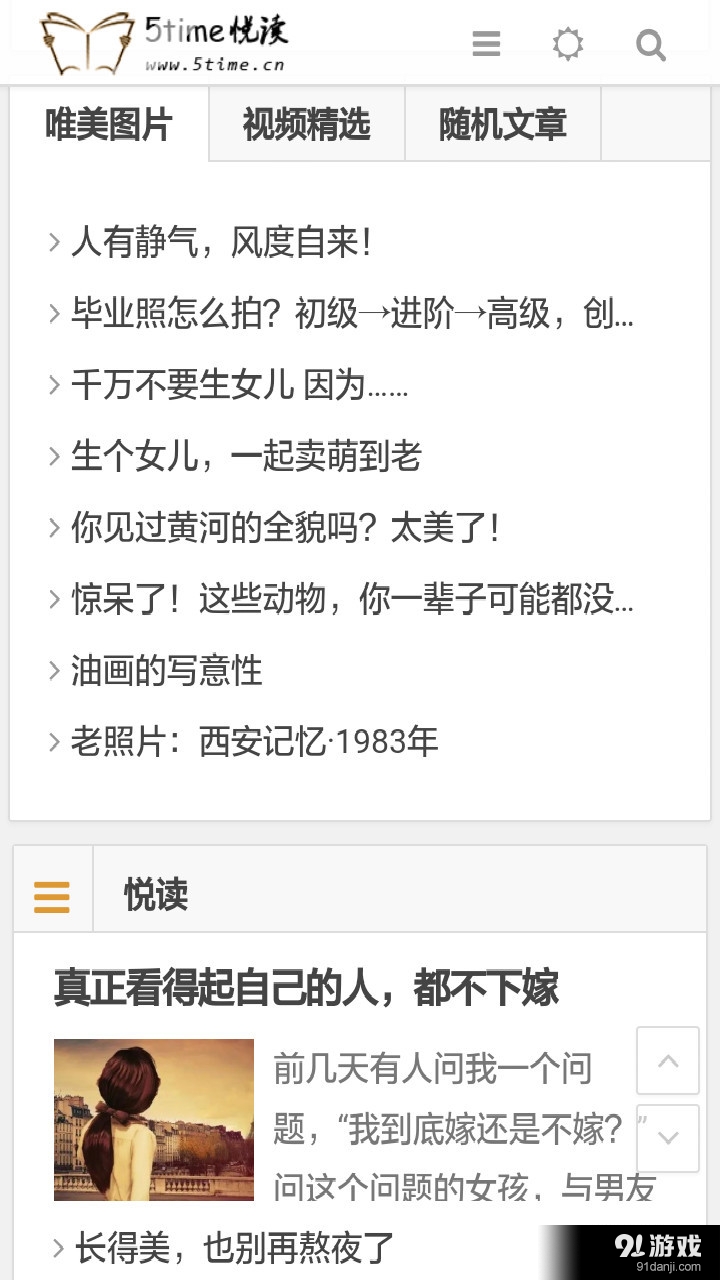Select the 唯美图片 tab
The image size is (720, 1280).
pyautogui.click(x=110, y=124)
